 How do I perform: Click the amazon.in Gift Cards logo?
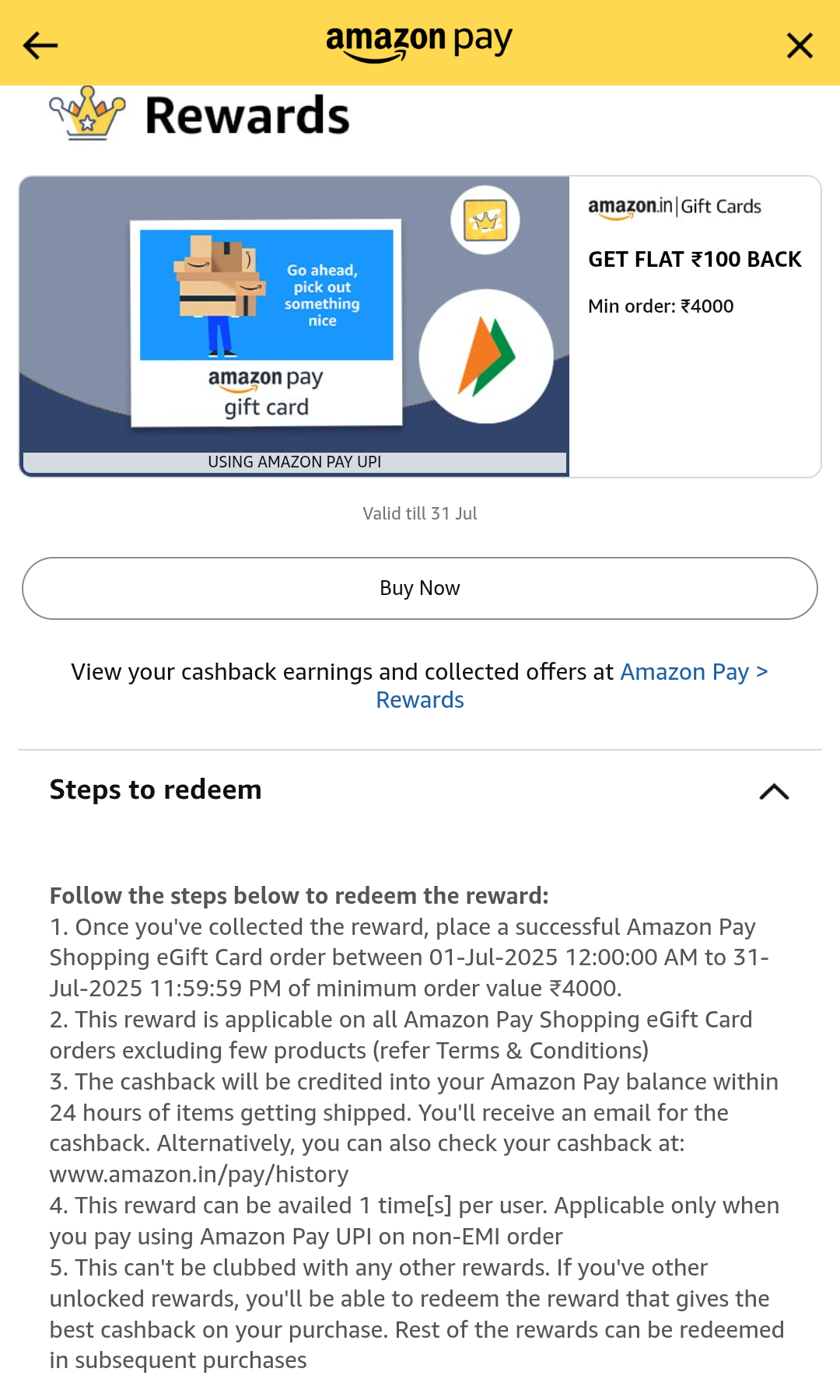675,205
